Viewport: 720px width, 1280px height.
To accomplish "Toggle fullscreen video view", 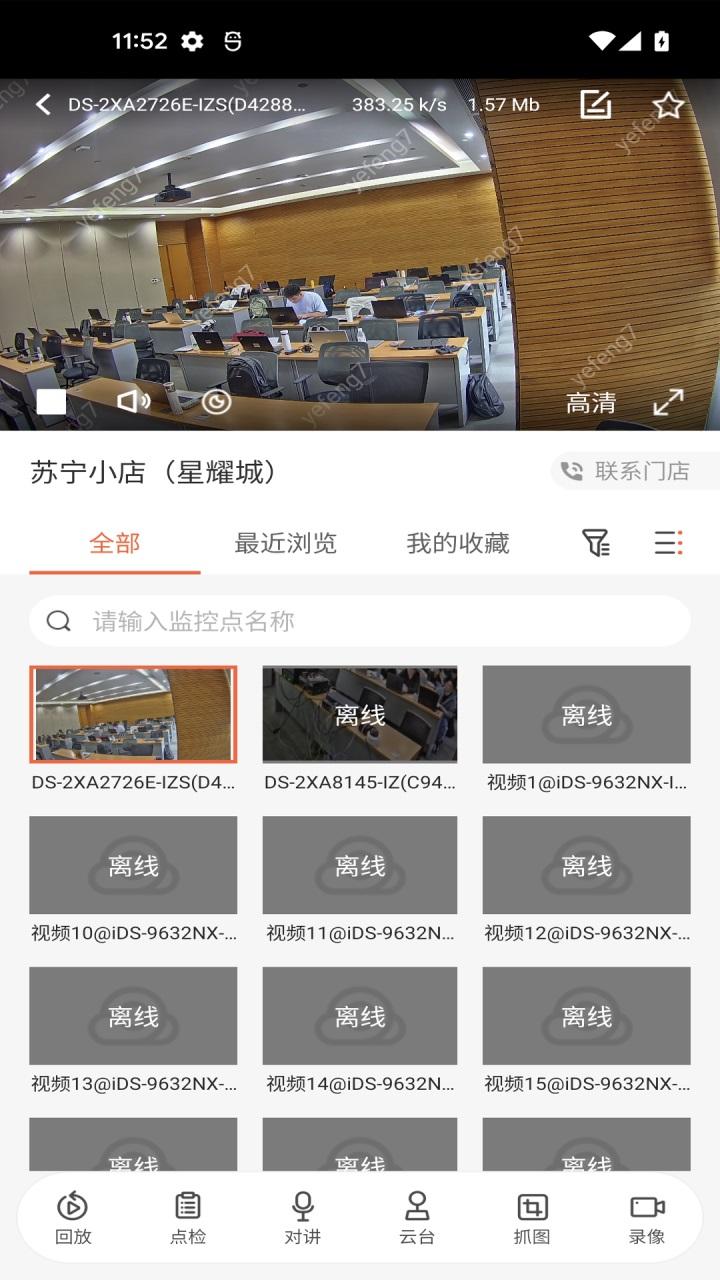I will point(666,404).
